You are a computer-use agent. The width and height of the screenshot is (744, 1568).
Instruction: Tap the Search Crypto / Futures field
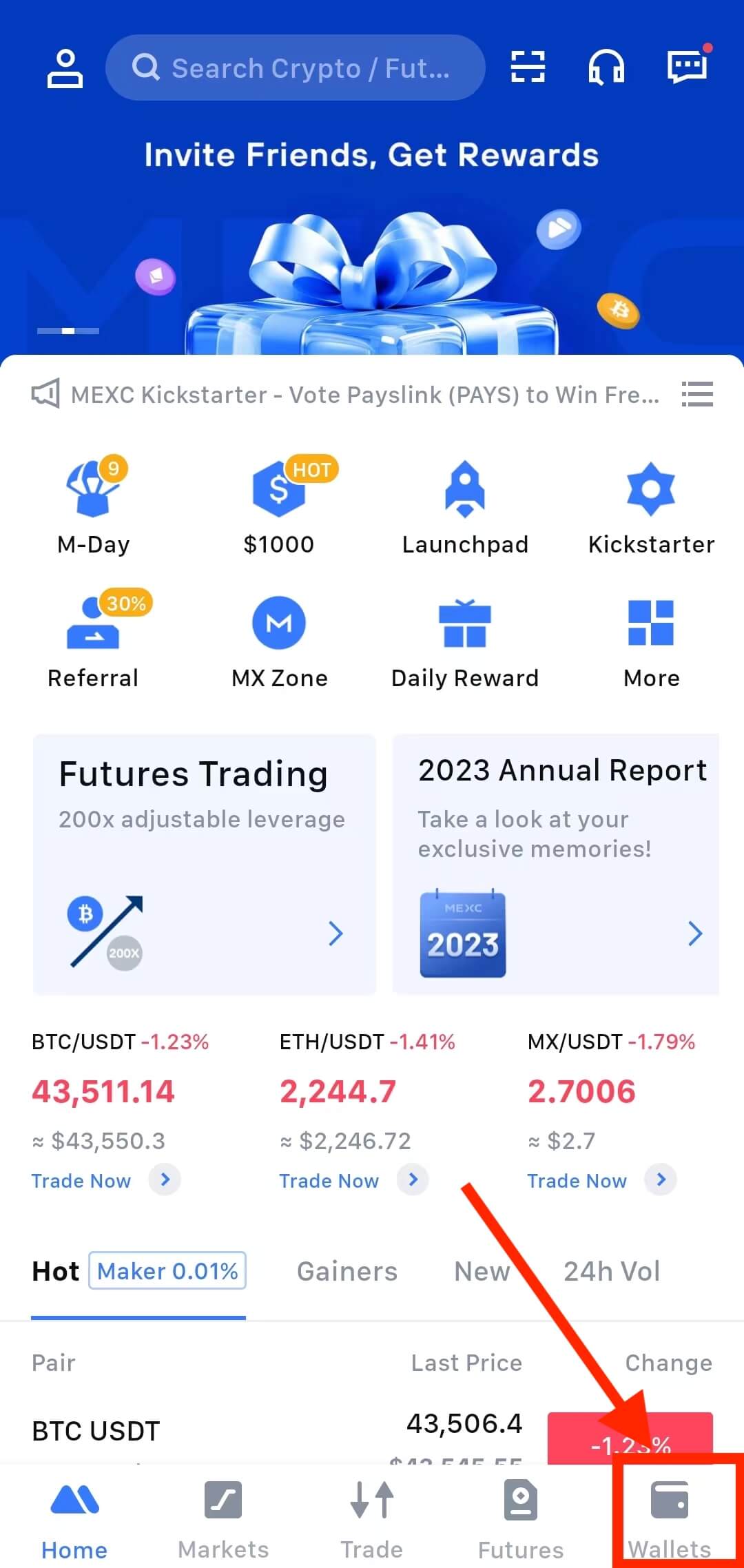[x=295, y=68]
